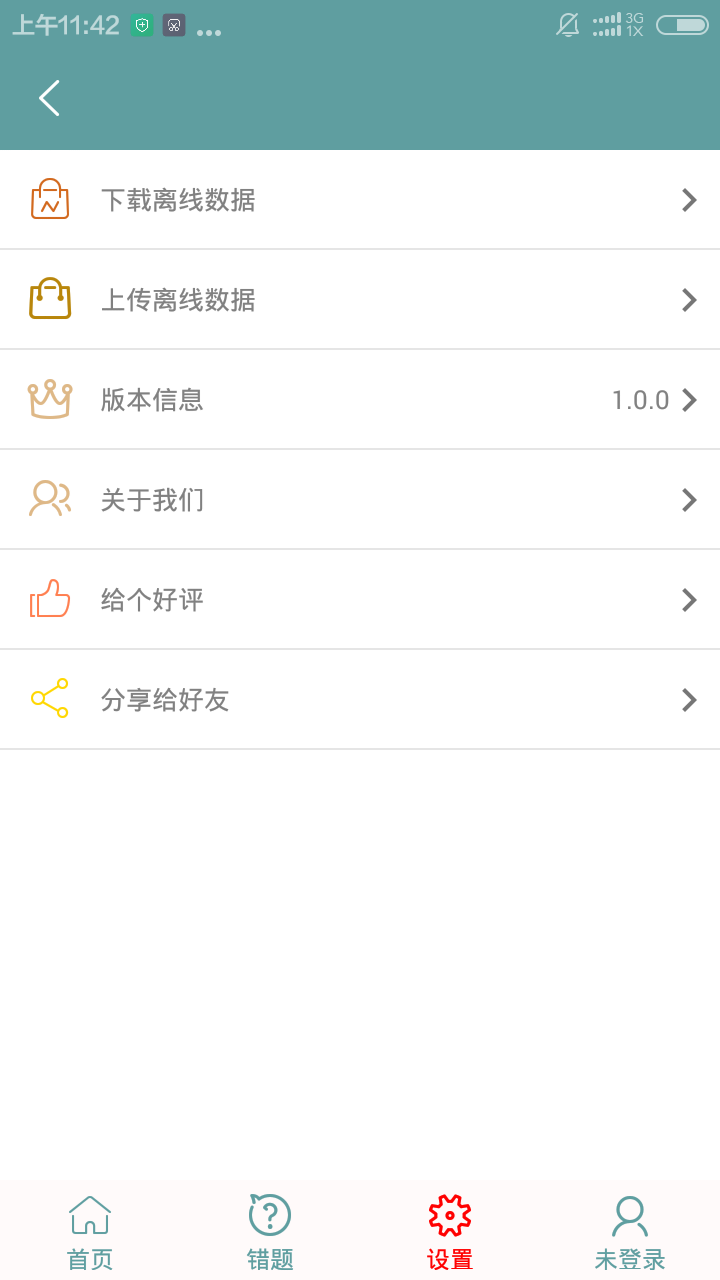Open the 未登录 account tab
The width and height of the screenshot is (720, 1280).
[x=630, y=1232]
